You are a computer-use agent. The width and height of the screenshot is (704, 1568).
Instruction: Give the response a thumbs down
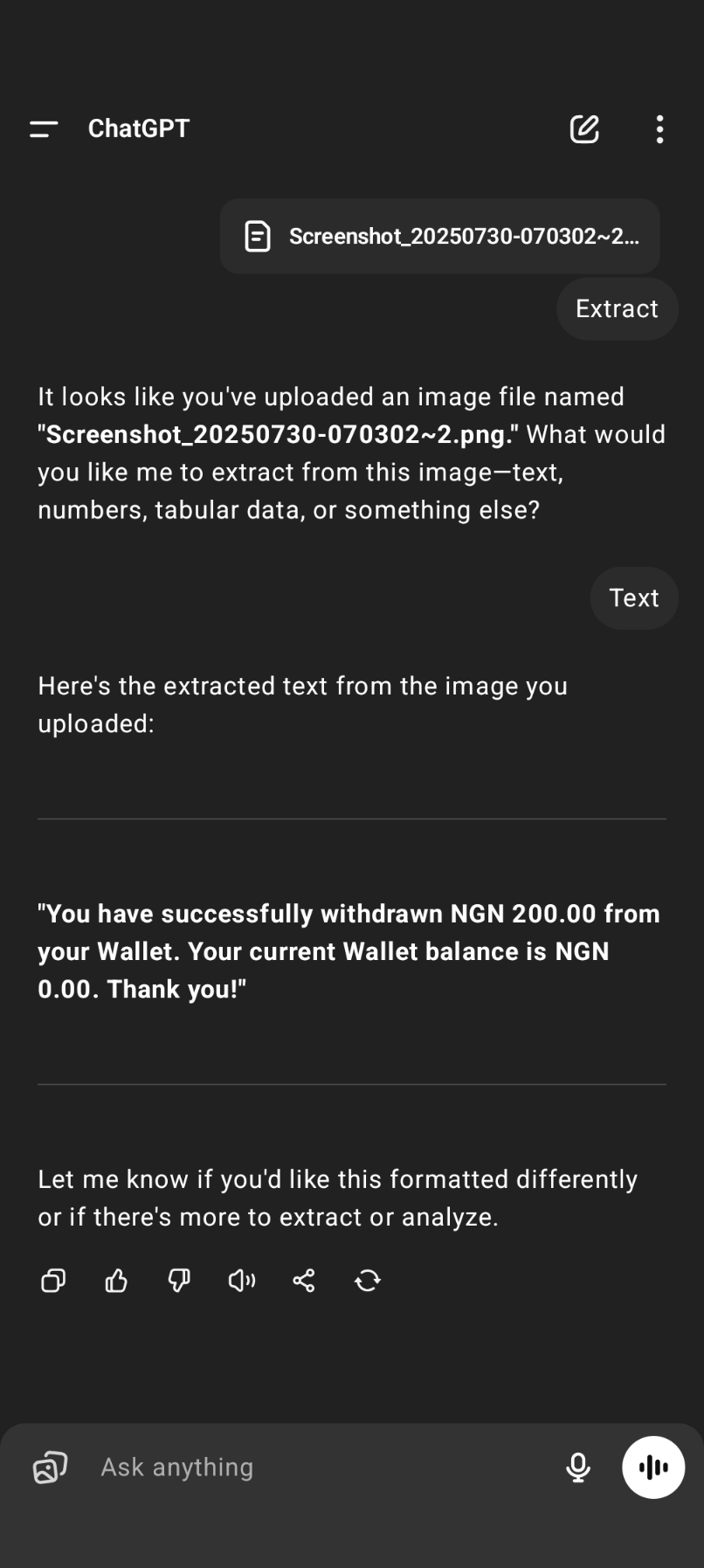179,1281
